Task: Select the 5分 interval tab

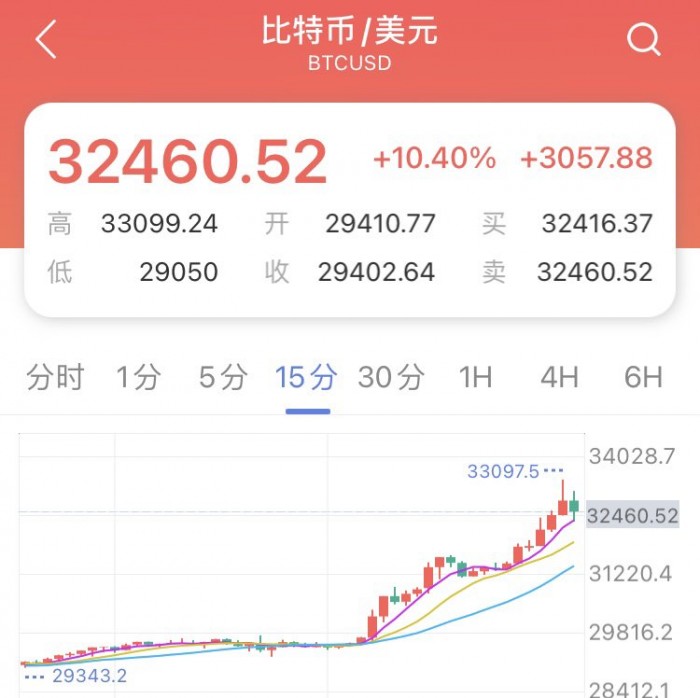Action: tap(222, 377)
